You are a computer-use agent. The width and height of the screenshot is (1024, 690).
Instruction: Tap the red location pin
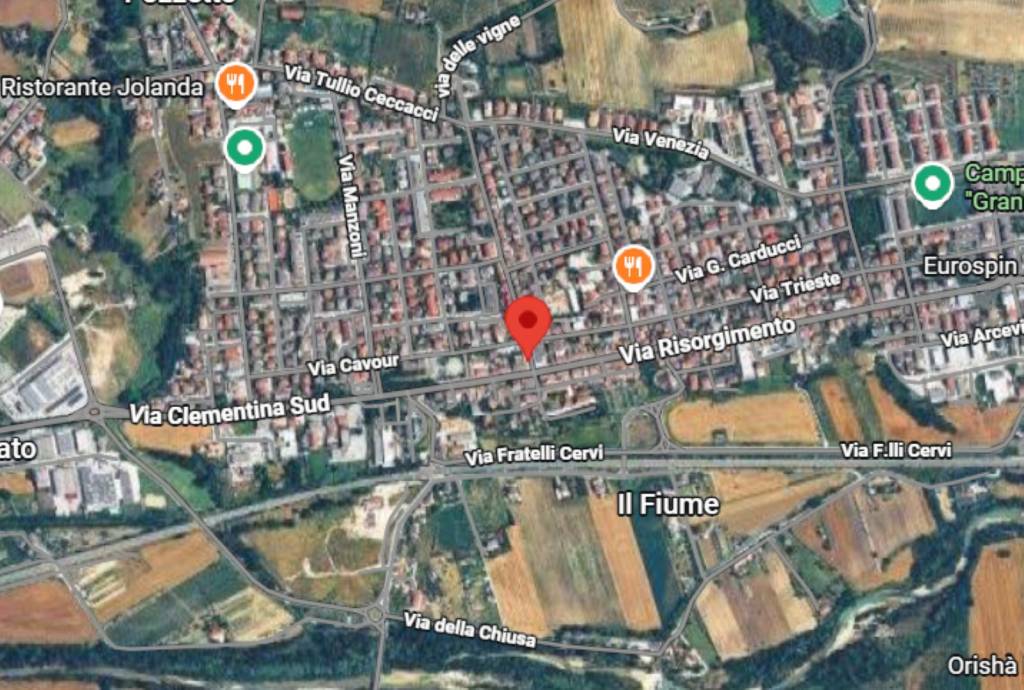point(527,322)
